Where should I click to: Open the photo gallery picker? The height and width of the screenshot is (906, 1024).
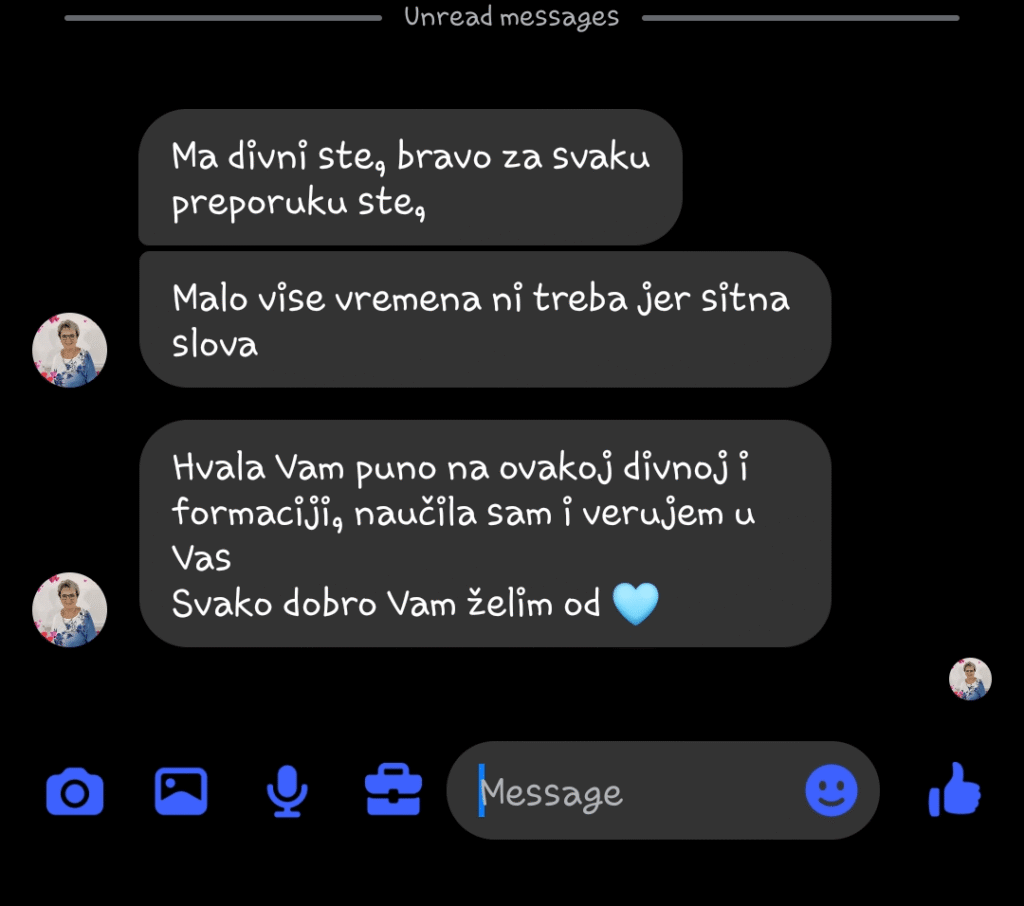(x=181, y=791)
